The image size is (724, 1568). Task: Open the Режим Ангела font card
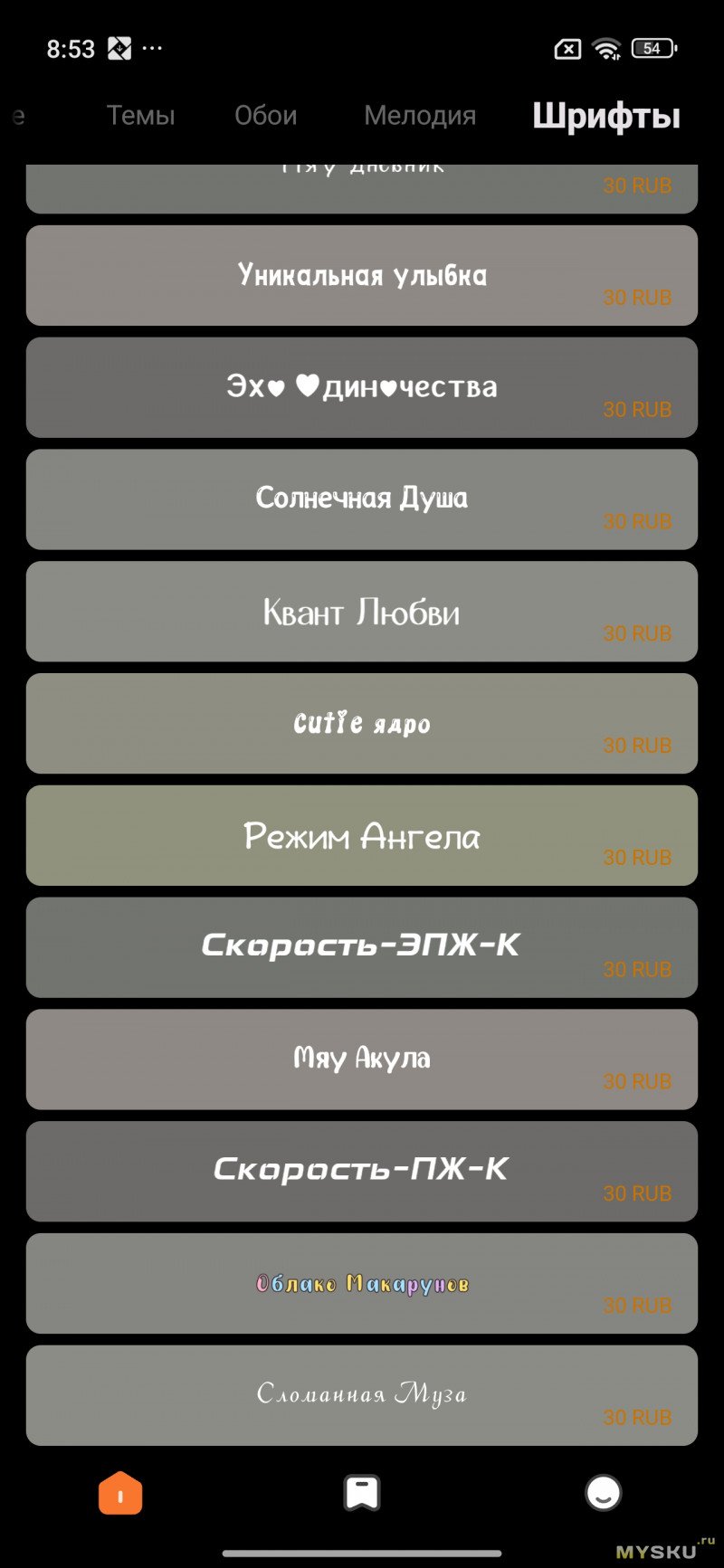pyautogui.click(x=362, y=835)
